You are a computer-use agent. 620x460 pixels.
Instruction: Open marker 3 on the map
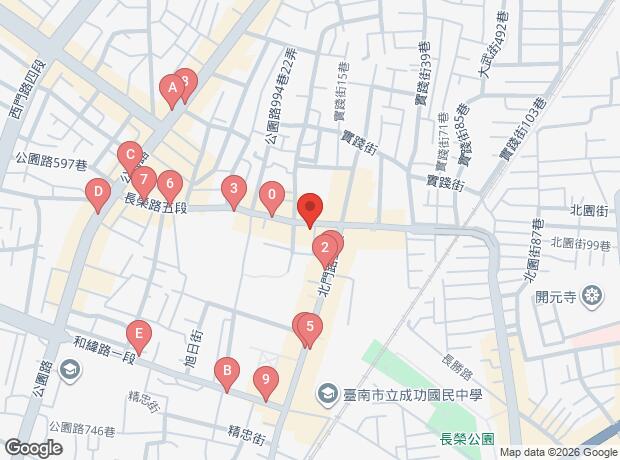point(234,191)
